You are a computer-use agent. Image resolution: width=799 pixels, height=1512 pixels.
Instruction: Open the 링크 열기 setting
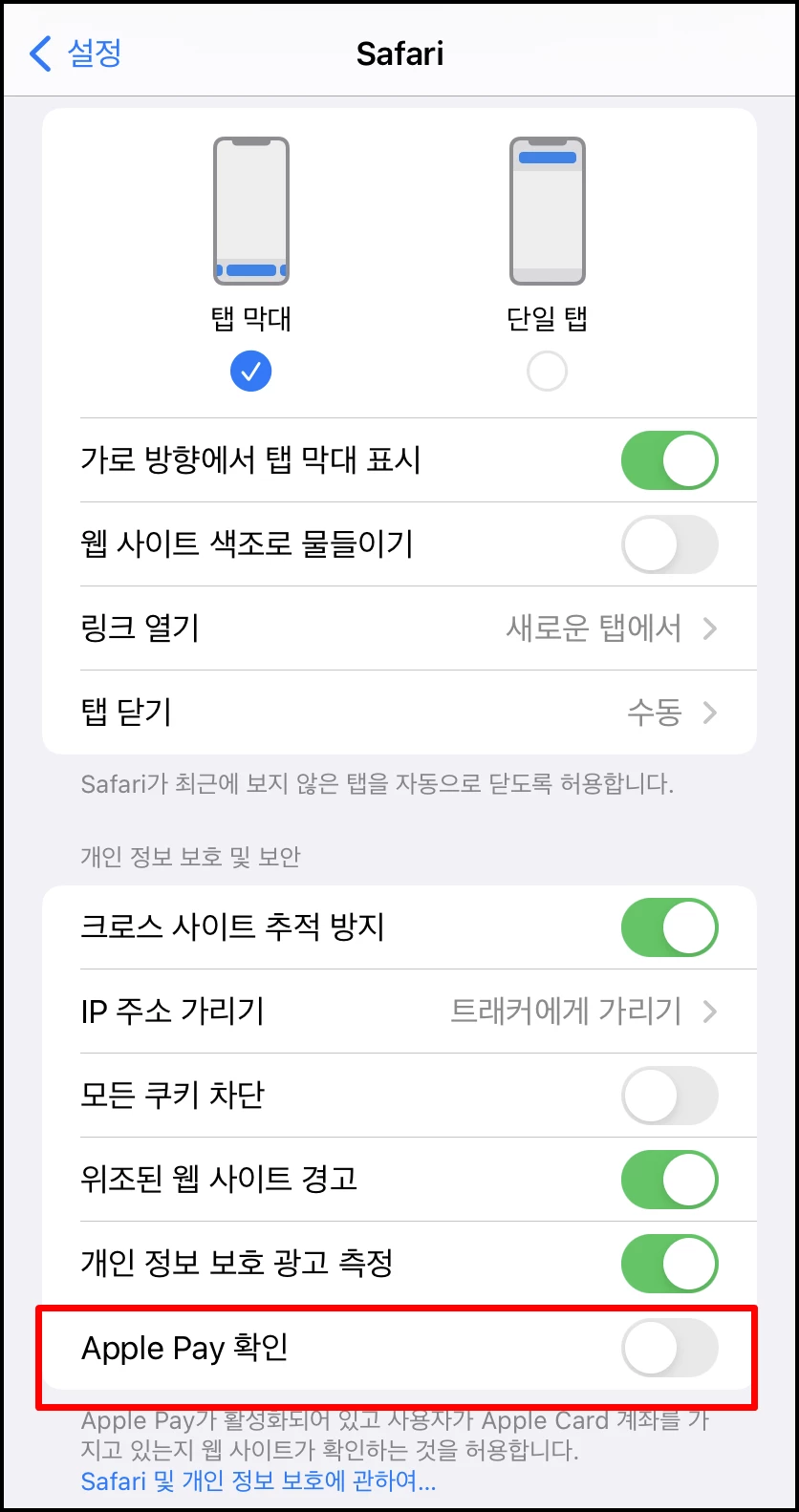[399, 628]
